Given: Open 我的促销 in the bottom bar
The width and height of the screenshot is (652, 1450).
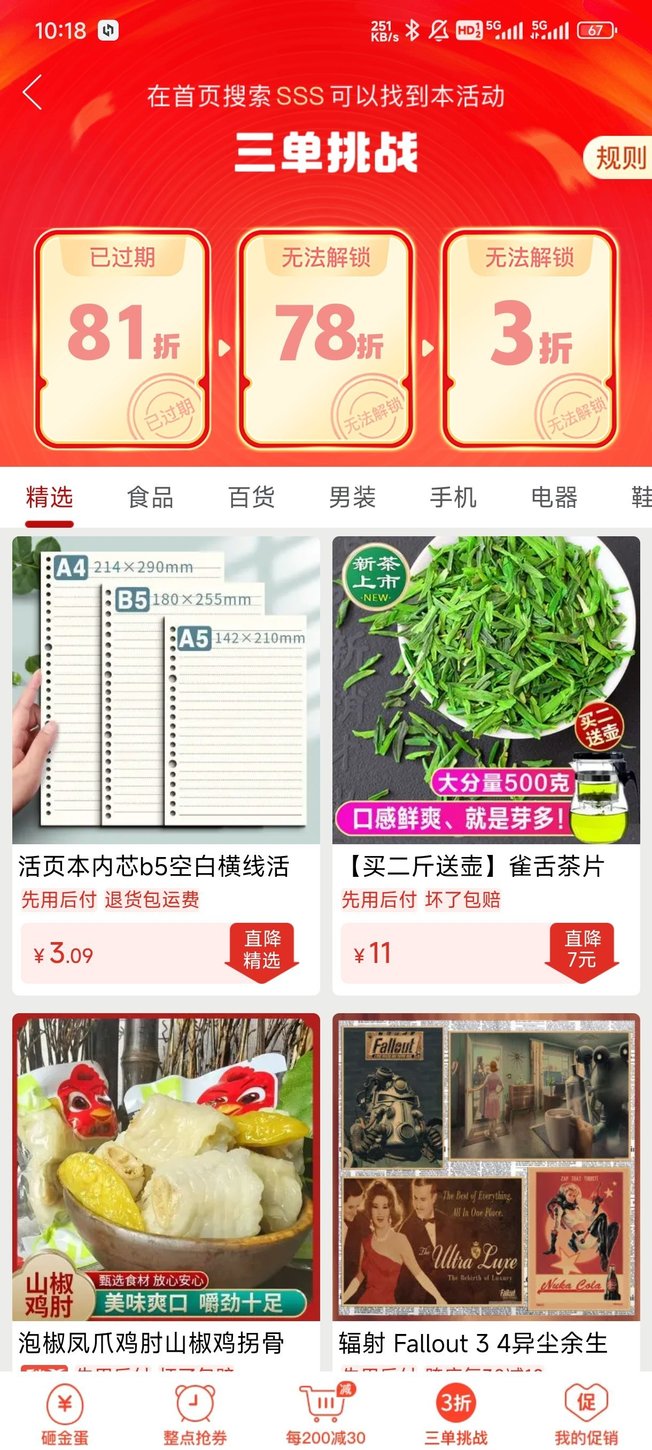Looking at the screenshot, I should click(x=586, y=1413).
